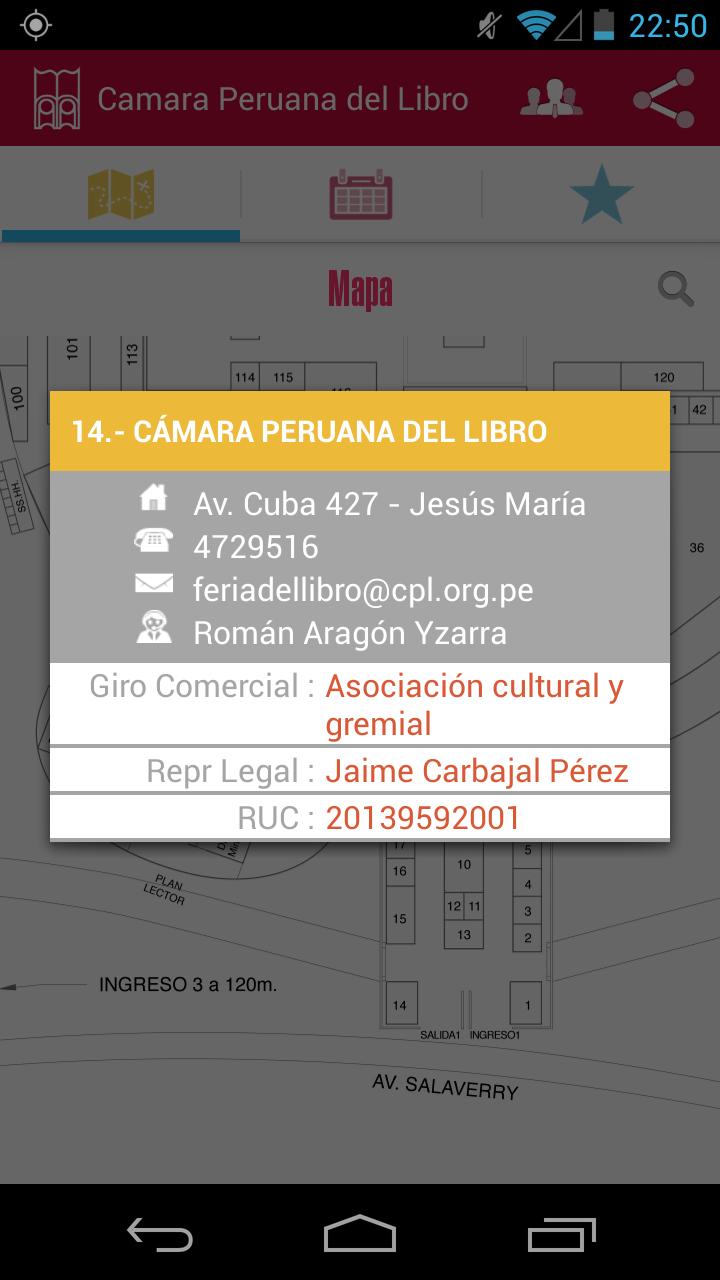Call phone number 4729516
Screen dimensions: 720x1280
(256, 547)
